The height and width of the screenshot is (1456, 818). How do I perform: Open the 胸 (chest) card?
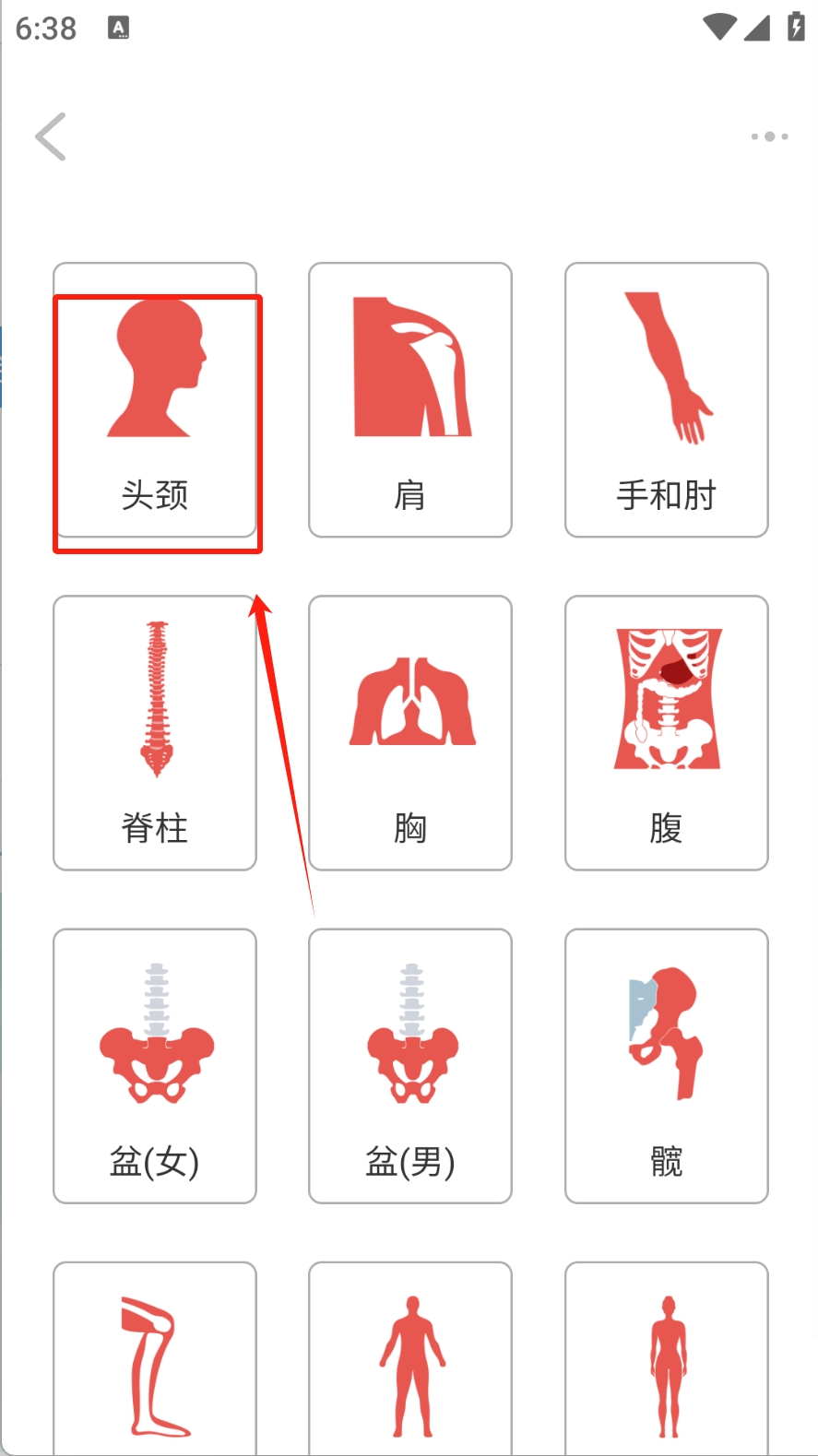(410, 733)
